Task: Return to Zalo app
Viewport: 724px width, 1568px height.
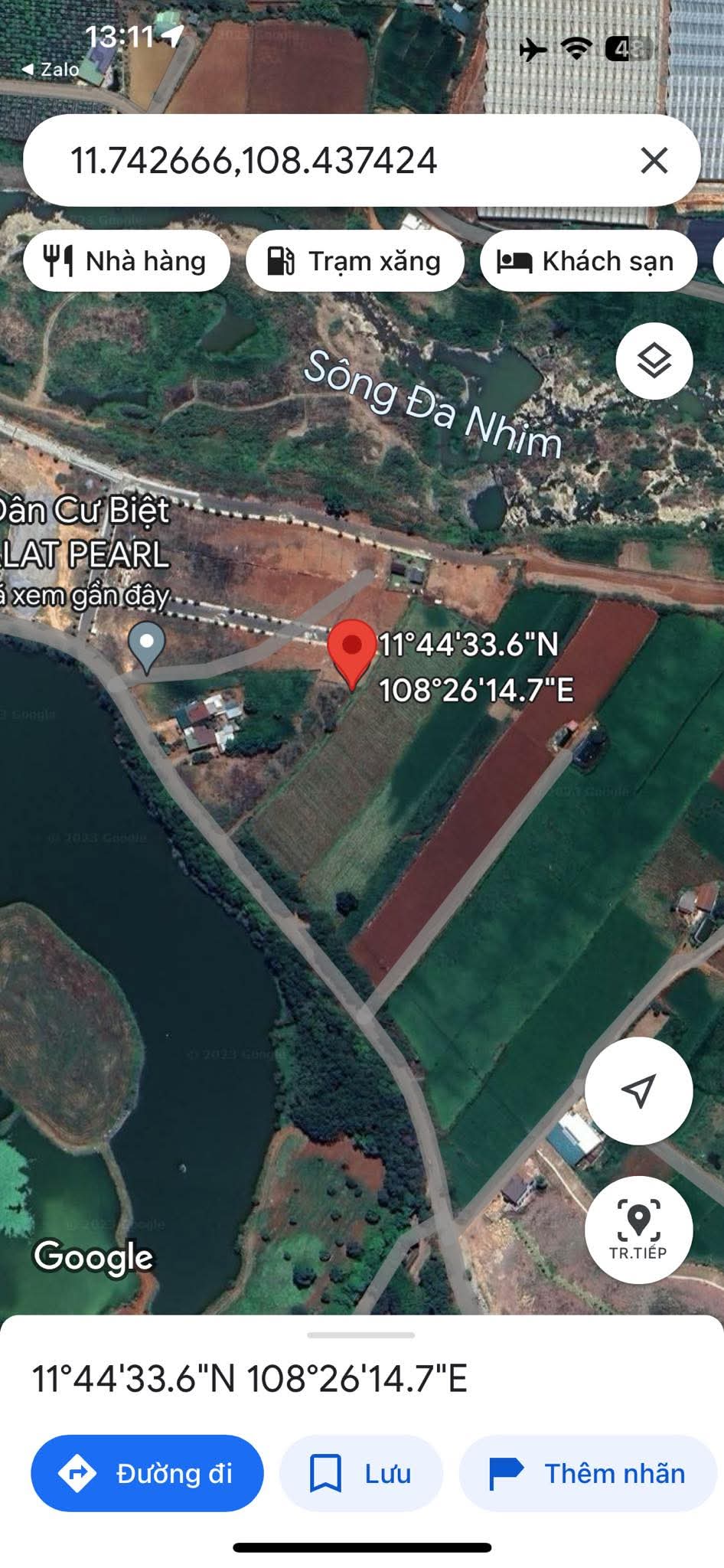Action: (51, 70)
